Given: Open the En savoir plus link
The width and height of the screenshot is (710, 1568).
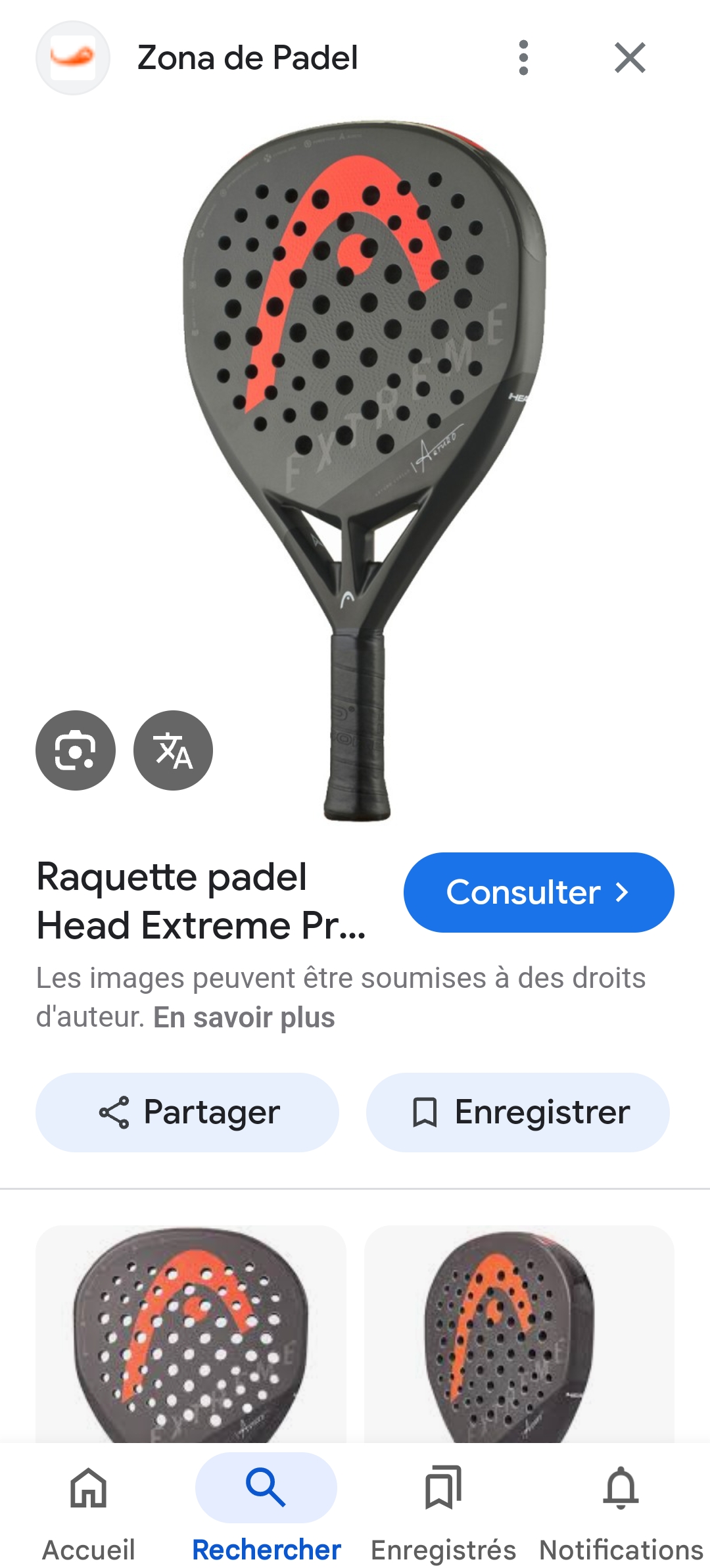Looking at the screenshot, I should click(x=244, y=1017).
